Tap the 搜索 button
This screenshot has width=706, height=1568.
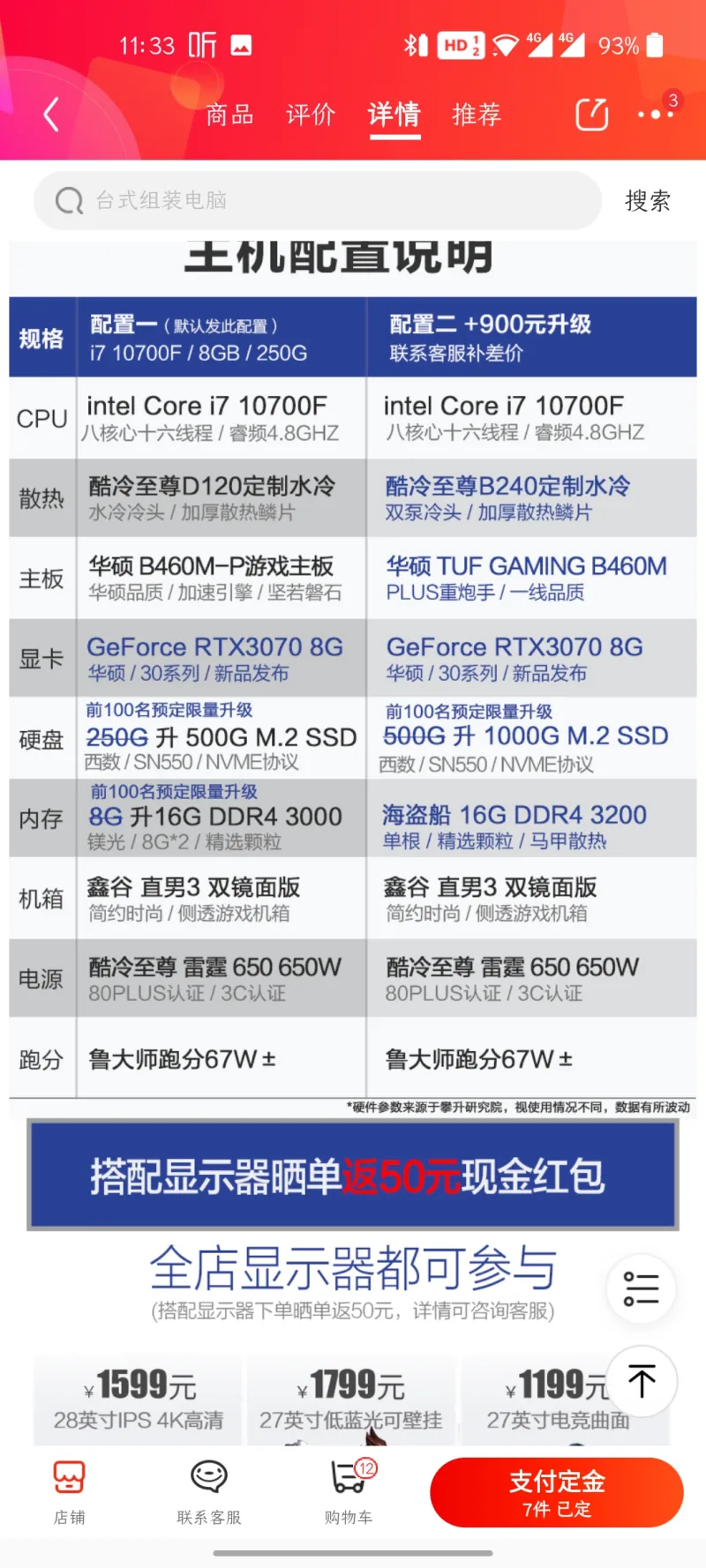click(x=648, y=200)
